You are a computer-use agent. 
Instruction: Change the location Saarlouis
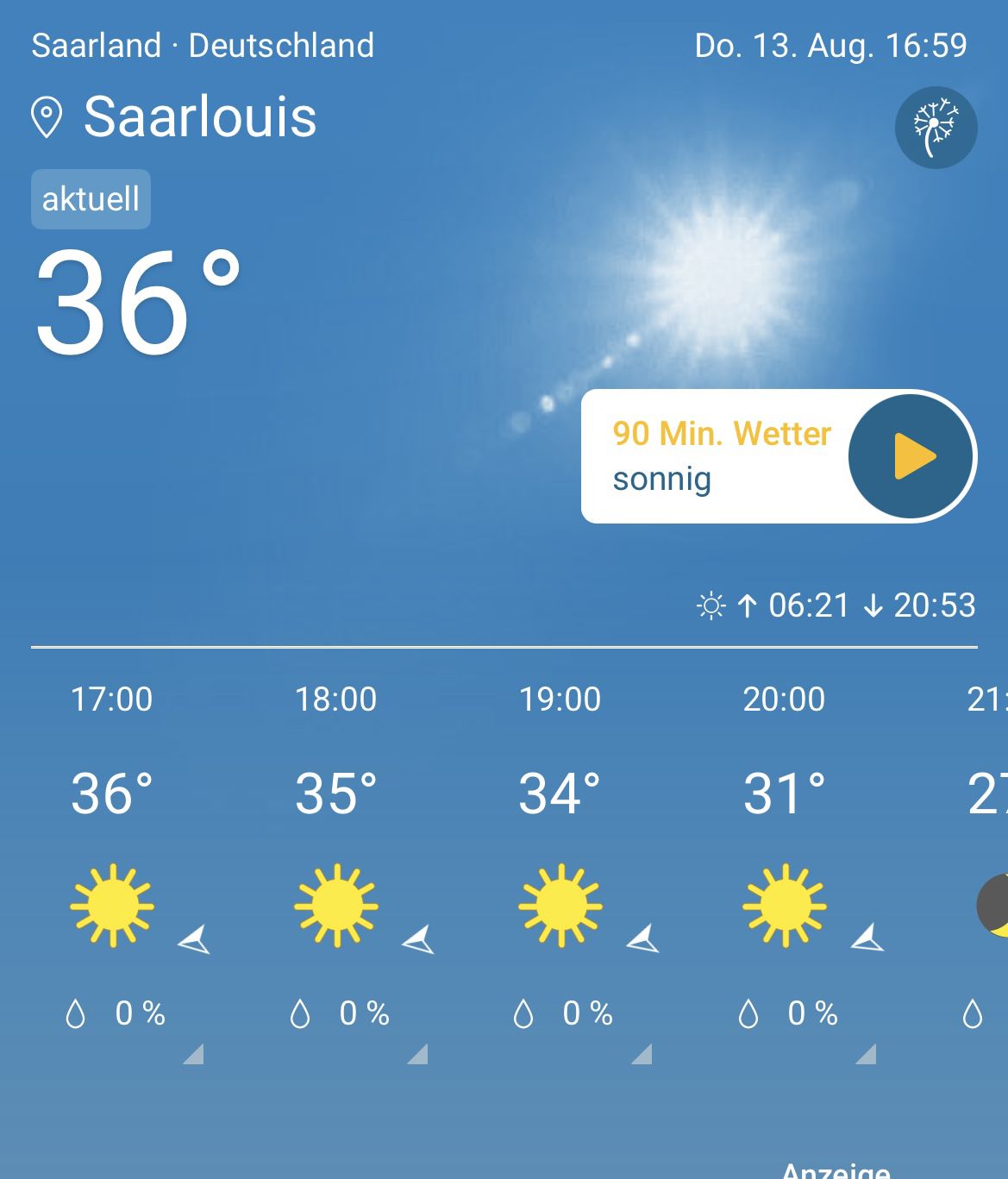(175, 116)
